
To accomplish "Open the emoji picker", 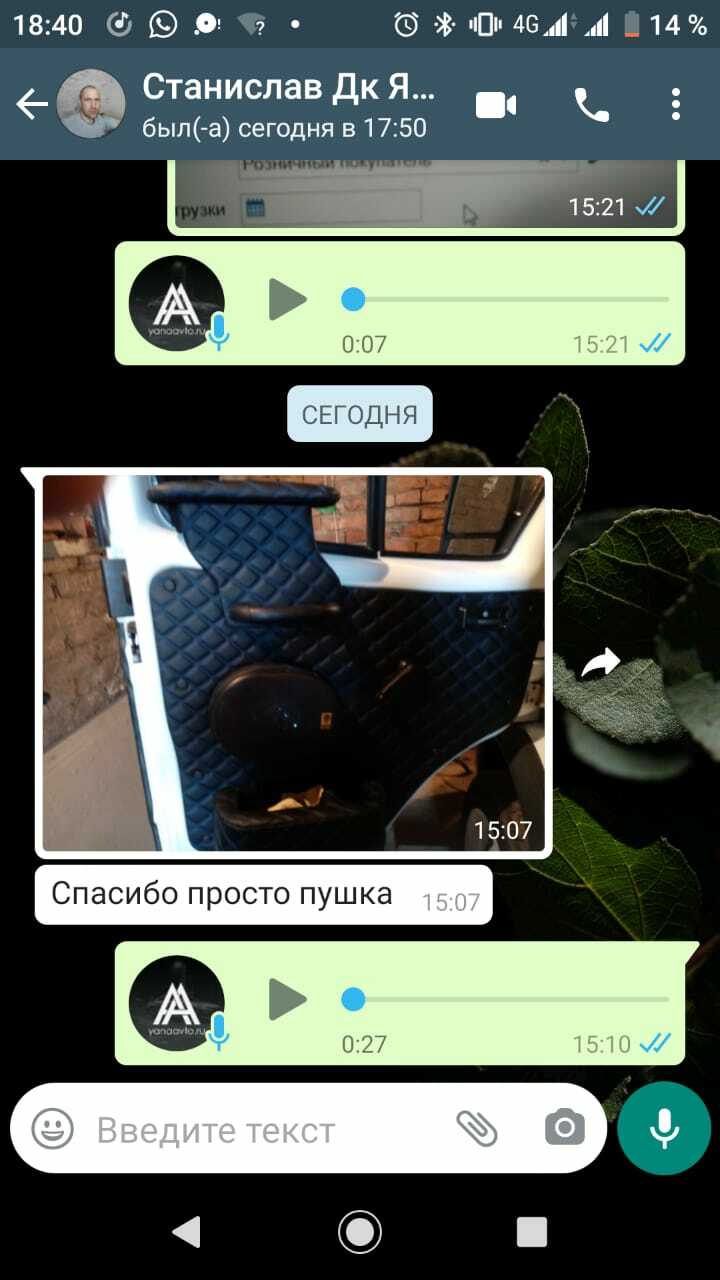I will tap(52, 1130).
